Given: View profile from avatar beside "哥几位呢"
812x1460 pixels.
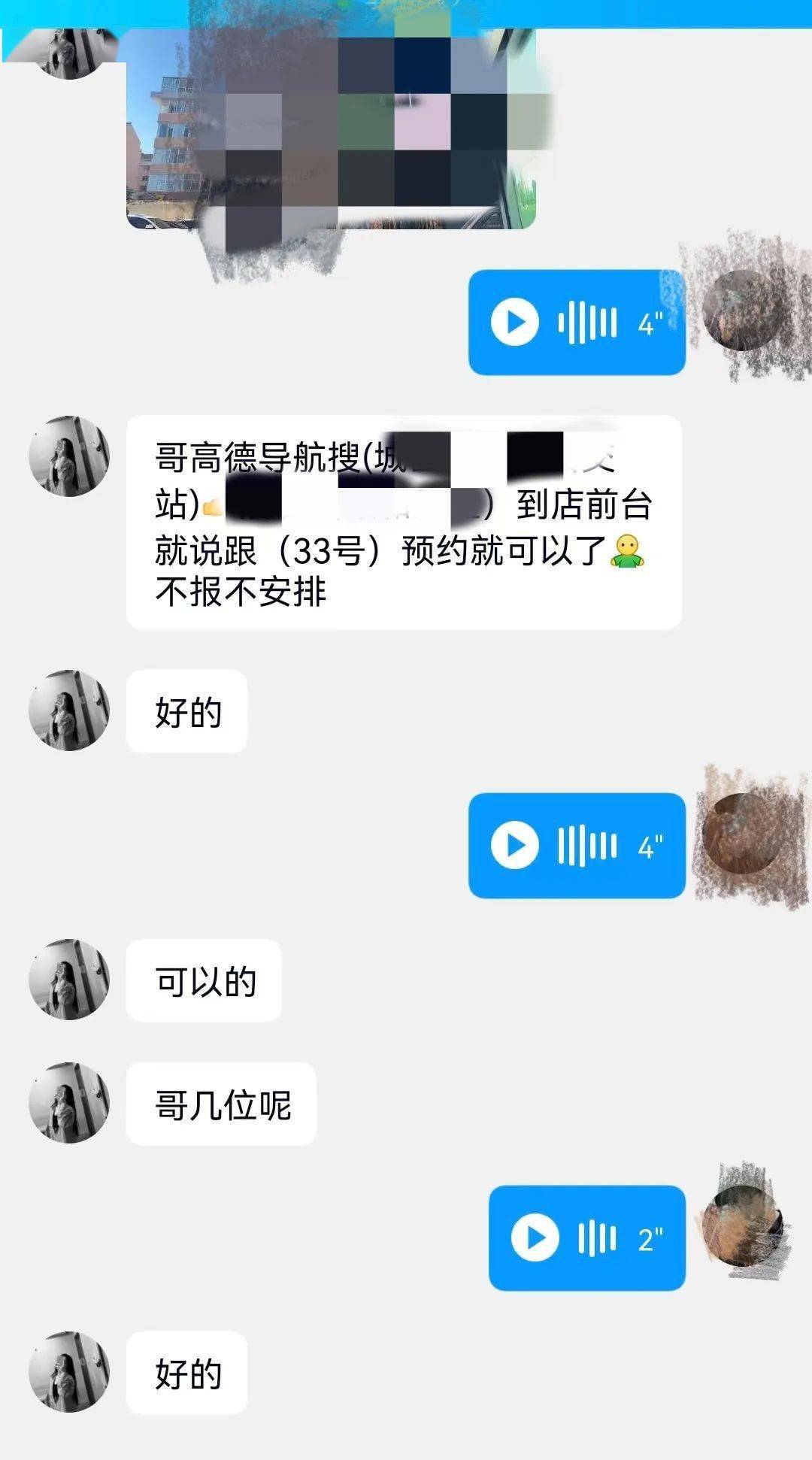Looking at the screenshot, I should 69,1103.
